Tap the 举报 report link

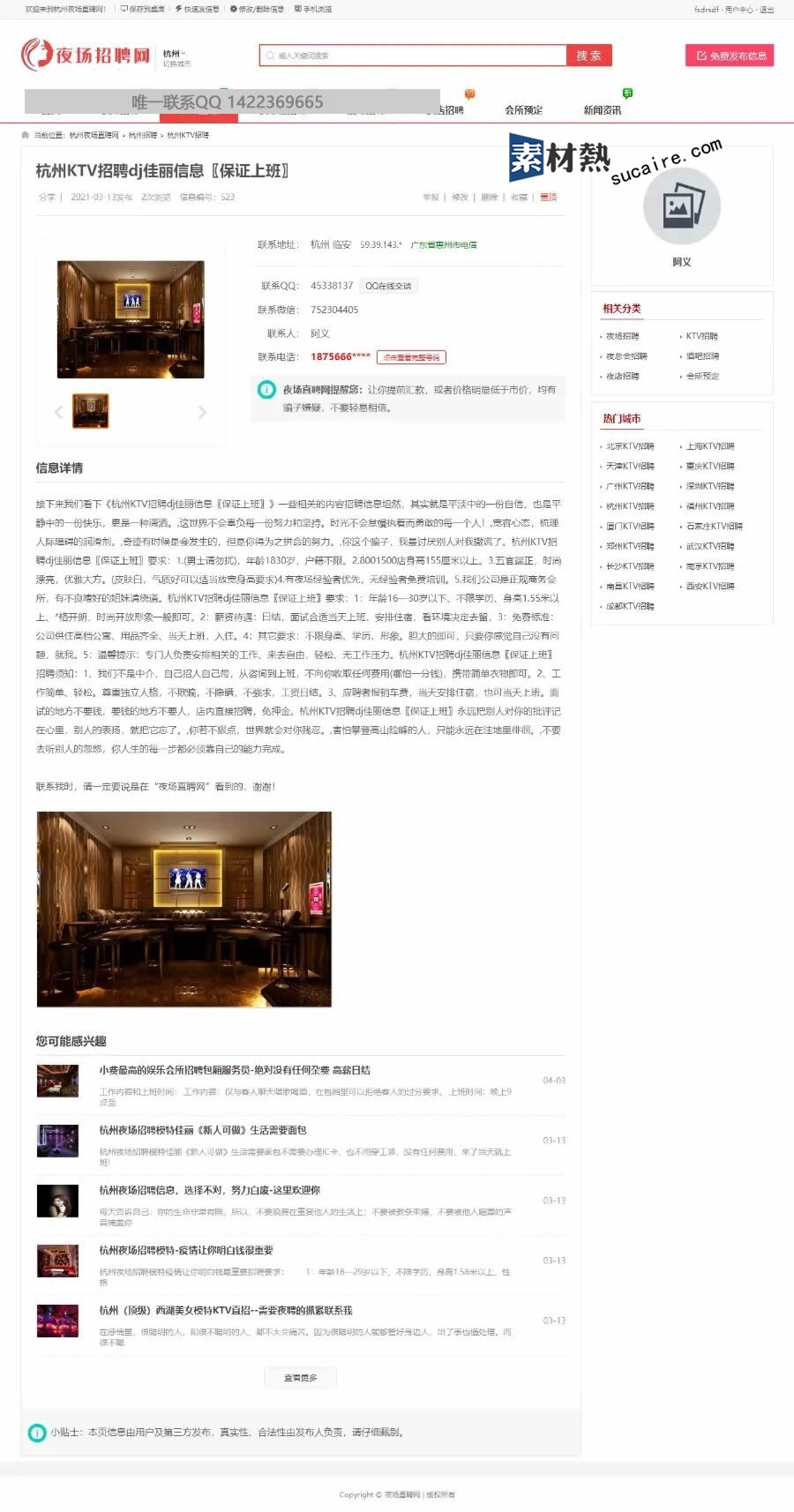point(431,198)
